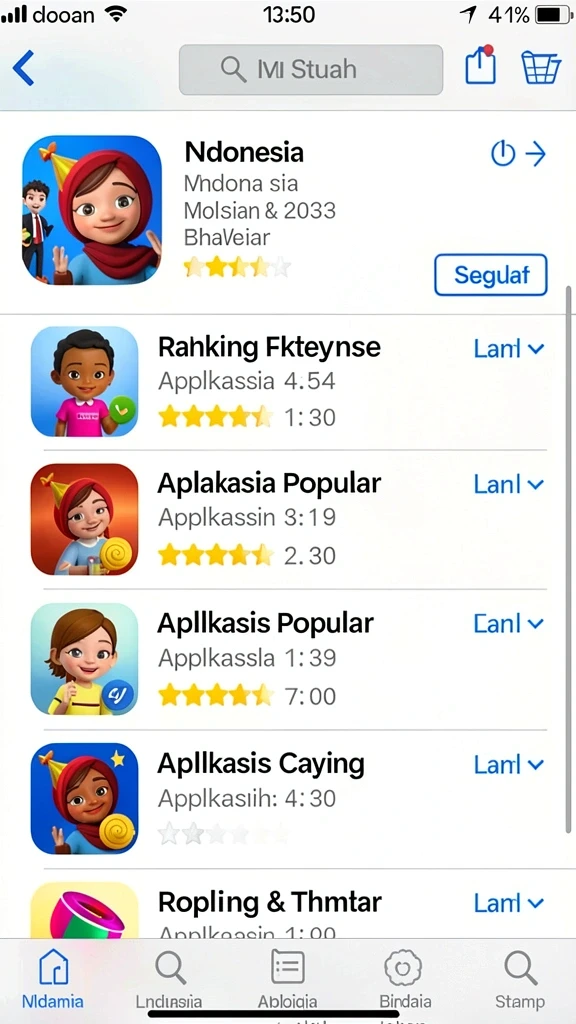576x1024 pixels.
Task: Open the Apllkasis Popular row
Action: click(x=288, y=659)
